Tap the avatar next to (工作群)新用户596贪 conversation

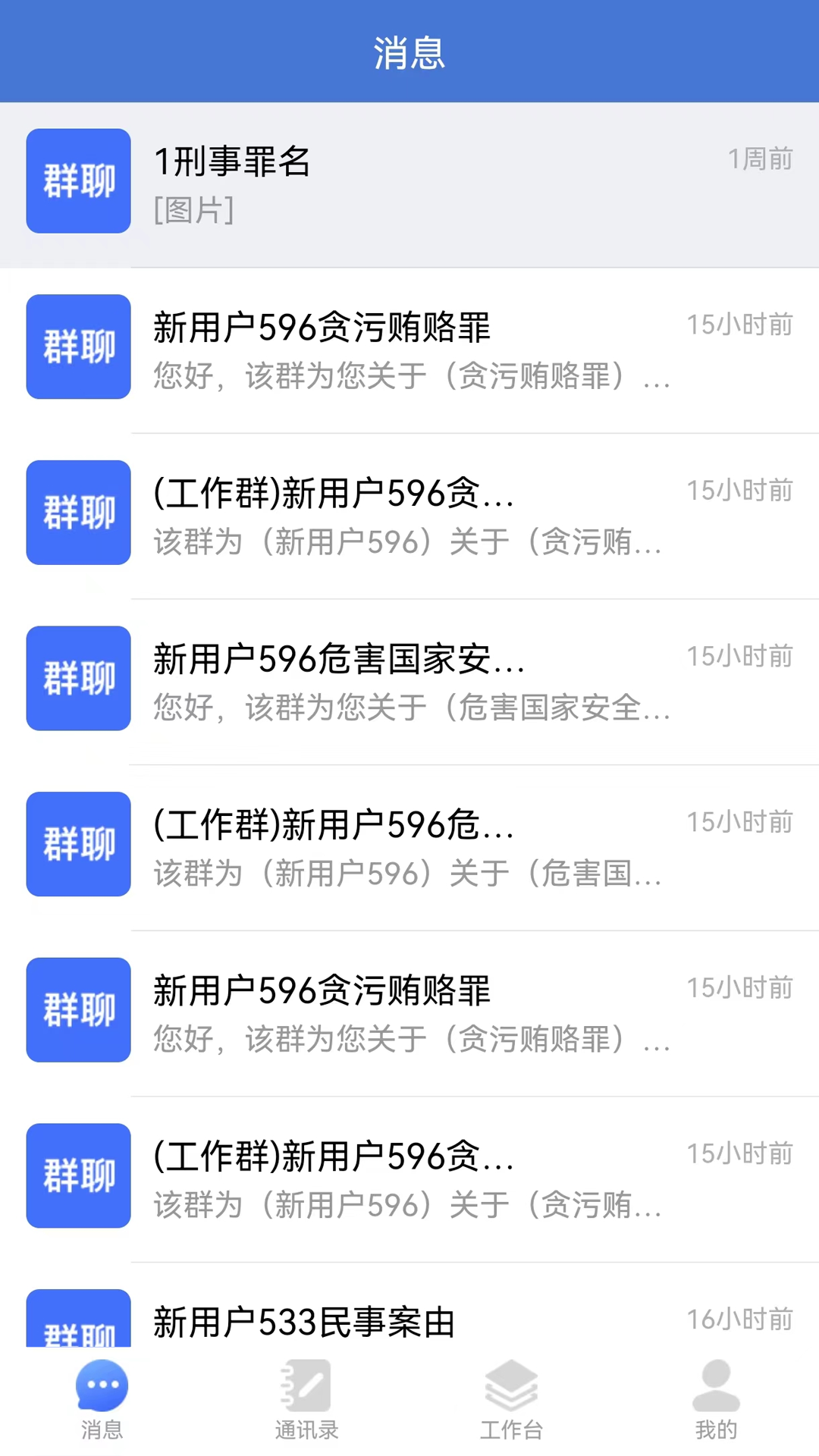coord(77,513)
